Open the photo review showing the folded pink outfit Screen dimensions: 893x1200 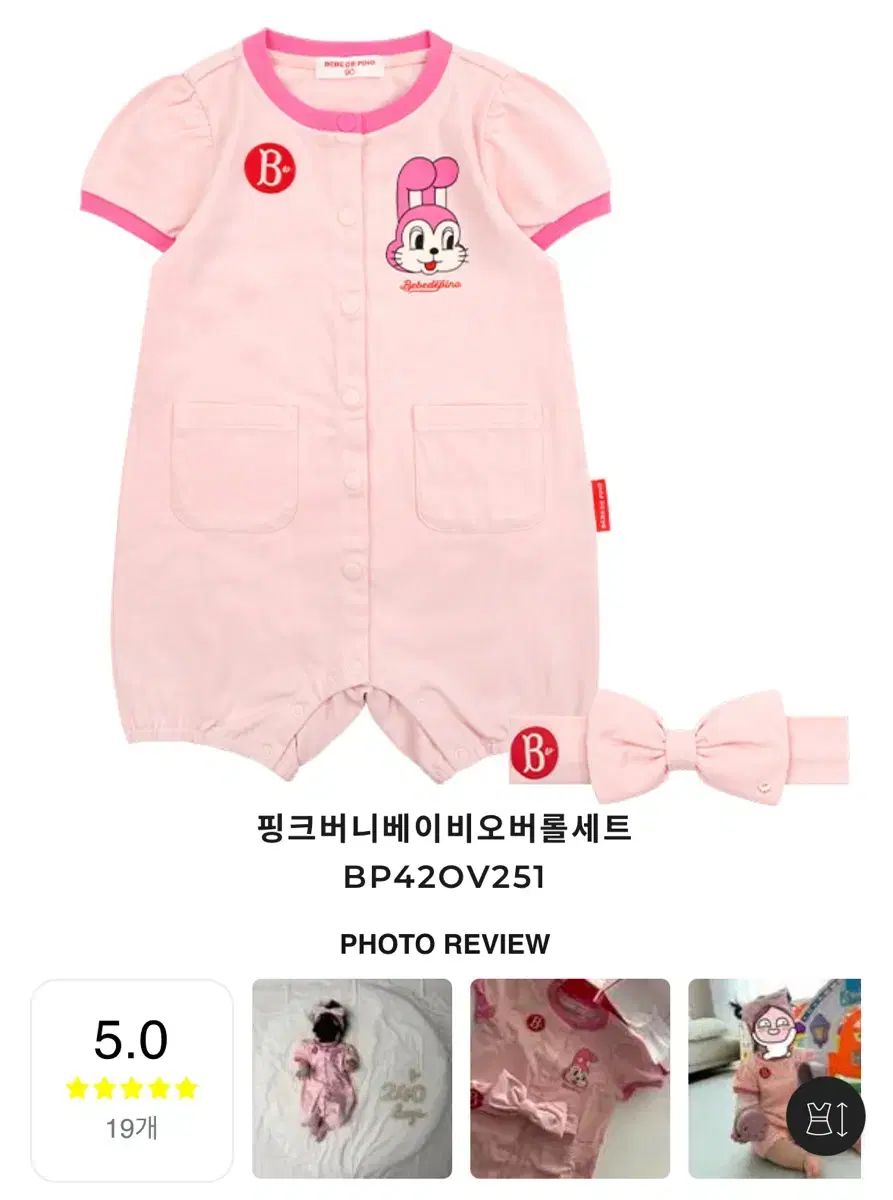coord(570,1078)
